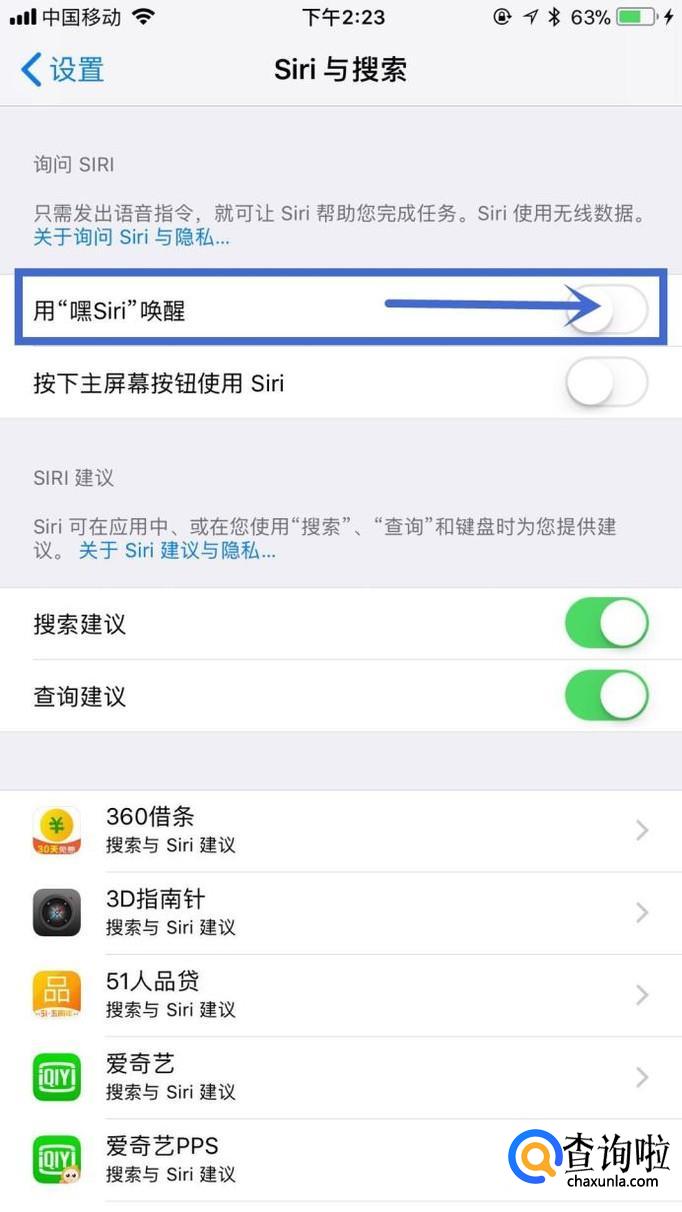Image resolution: width=682 pixels, height=1212 pixels.
Task: Turn off 查询建议
Action: click(x=607, y=696)
